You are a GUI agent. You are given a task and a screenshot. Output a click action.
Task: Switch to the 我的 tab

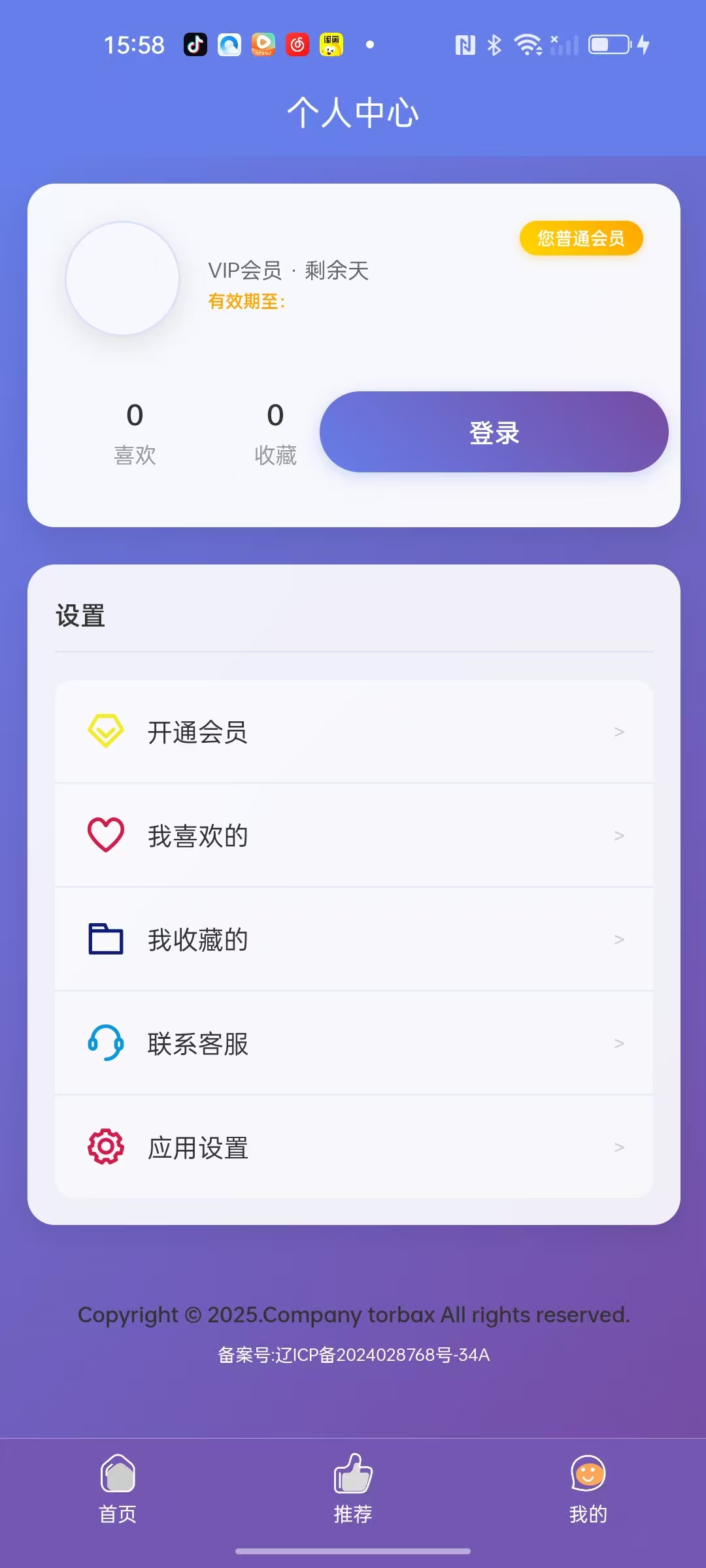coord(588,1496)
